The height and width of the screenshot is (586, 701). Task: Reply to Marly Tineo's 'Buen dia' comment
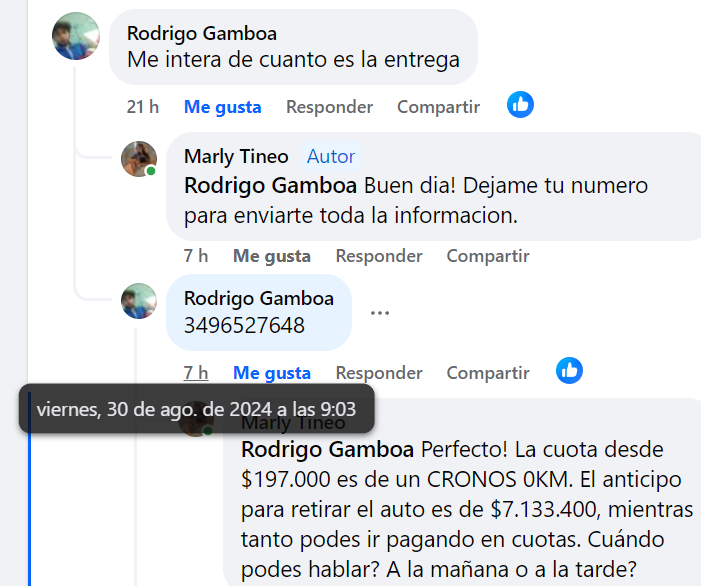pyautogui.click(x=379, y=256)
